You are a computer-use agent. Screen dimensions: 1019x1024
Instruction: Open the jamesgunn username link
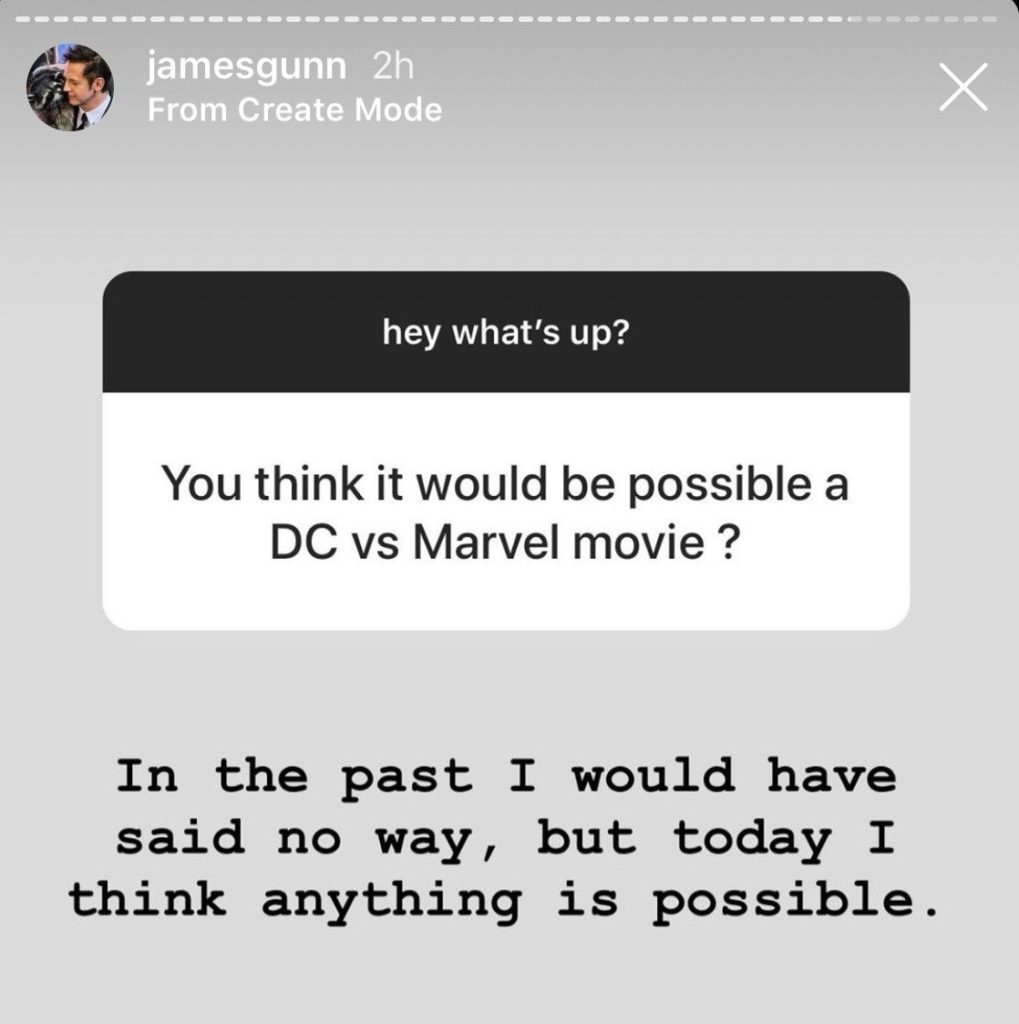point(246,68)
